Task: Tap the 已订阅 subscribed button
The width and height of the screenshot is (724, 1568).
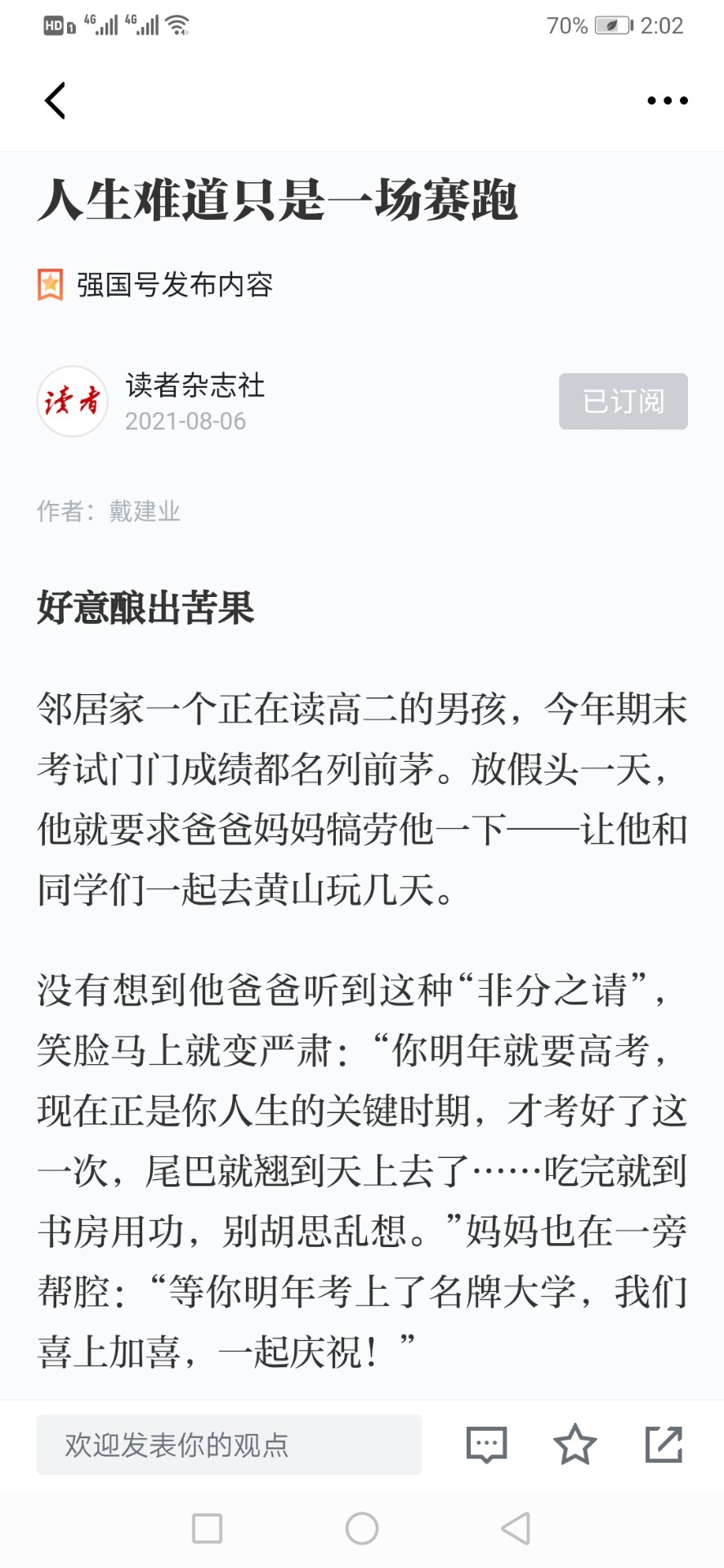Action: pos(623,401)
